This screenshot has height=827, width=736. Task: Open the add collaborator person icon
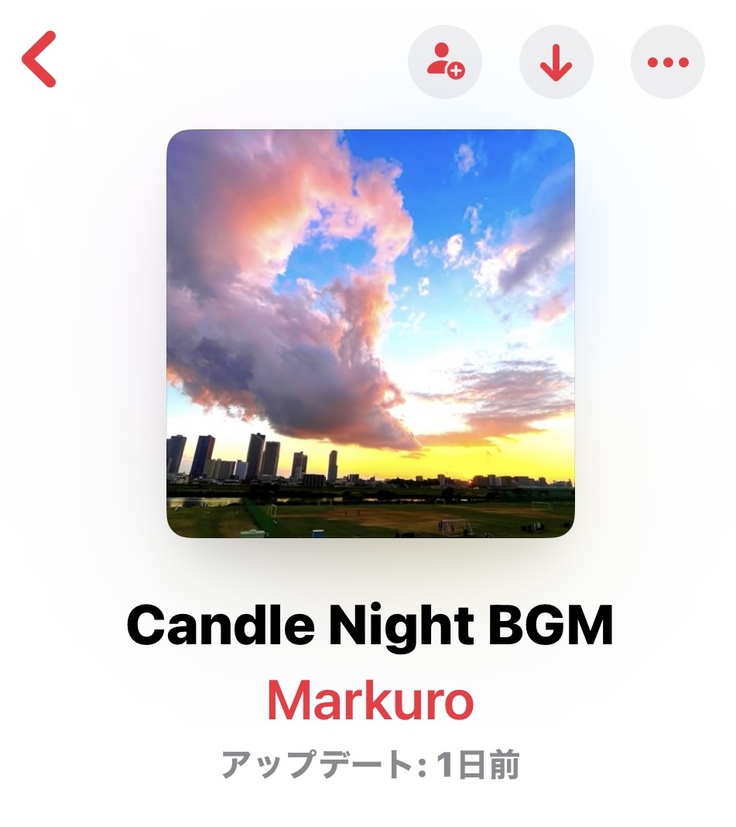point(445,62)
